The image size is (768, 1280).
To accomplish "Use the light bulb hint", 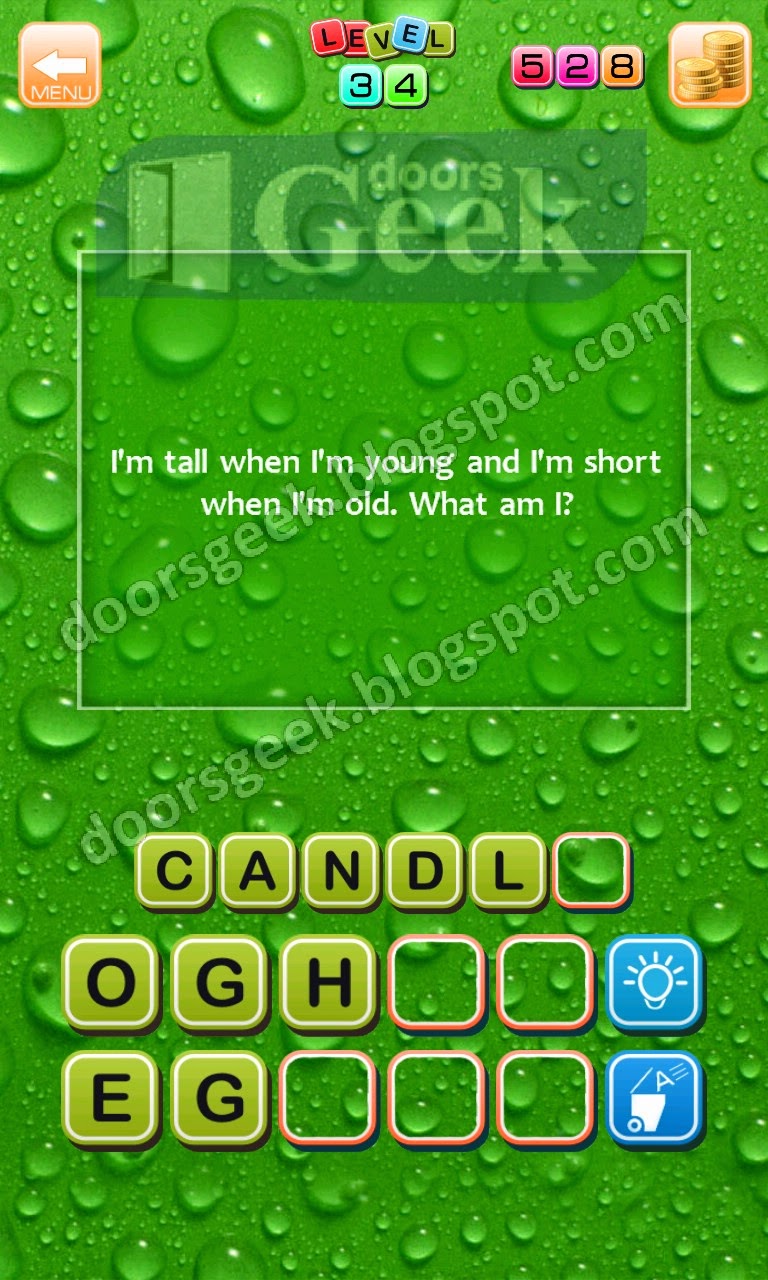I will 655,983.
